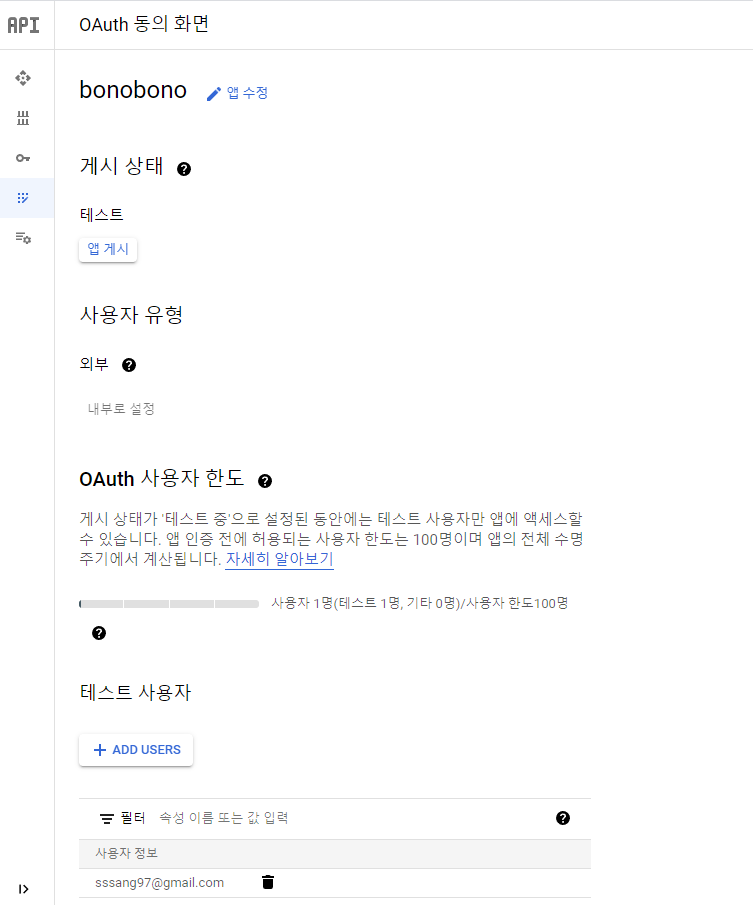The width and height of the screenshot is (753, 905).
Task: Open help icon below the user quota bar
Action: (x=99, y=633)
